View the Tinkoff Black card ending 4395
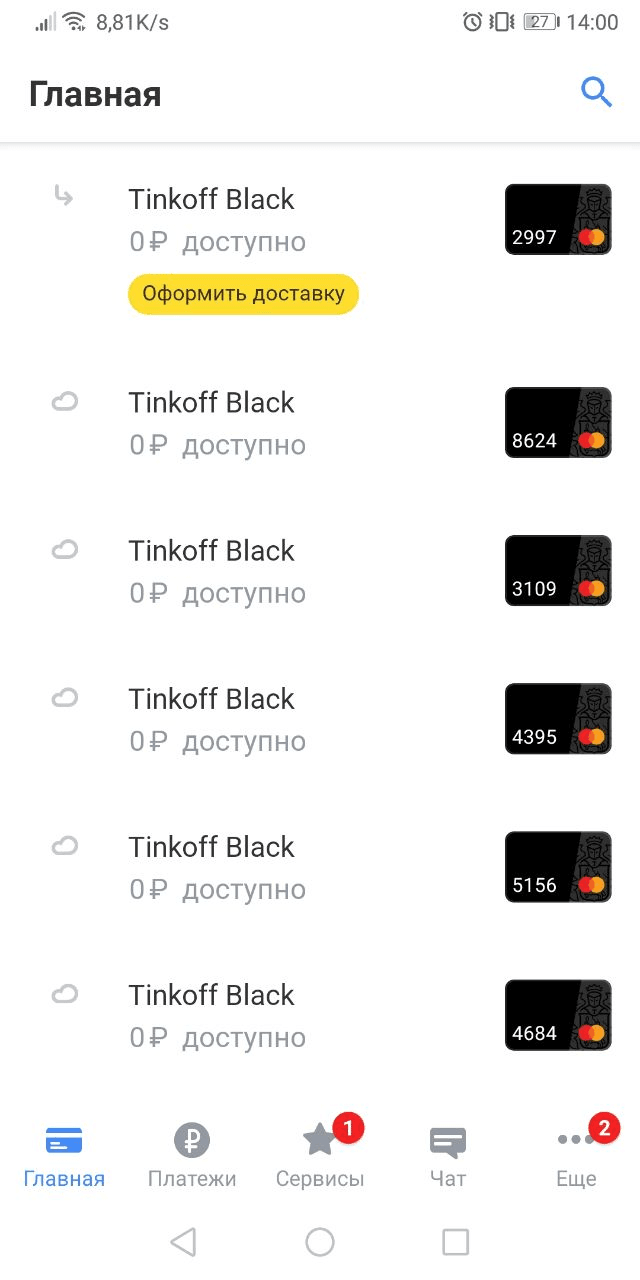The image size is (640, 1280). (320, 719)
